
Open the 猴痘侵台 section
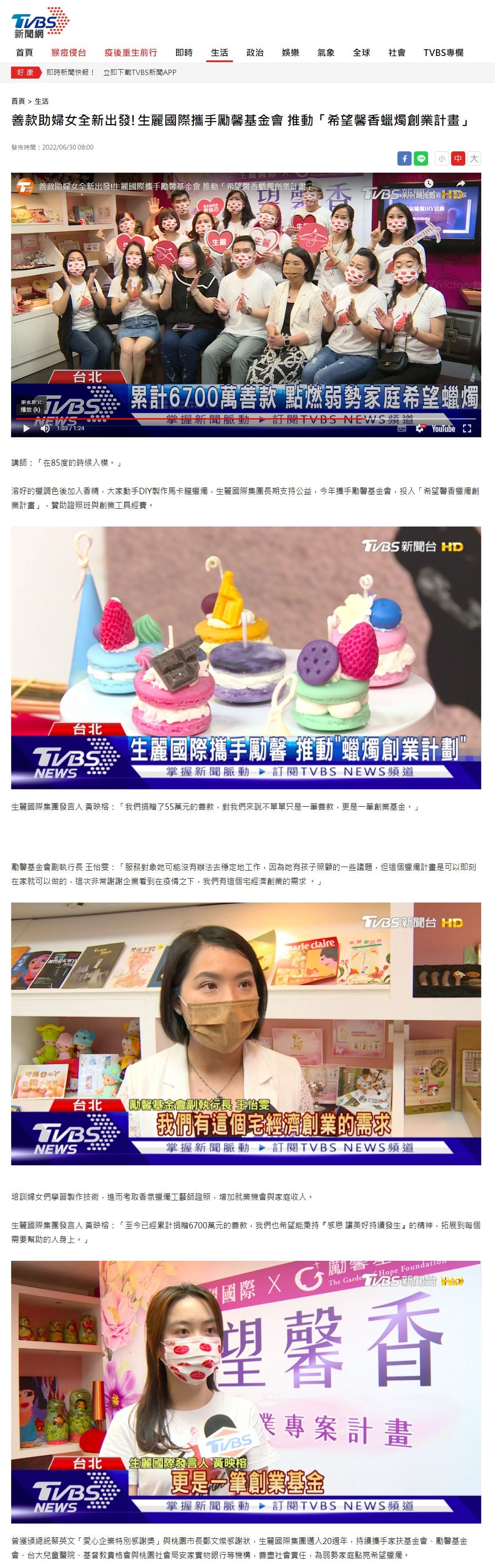[69, 52]
